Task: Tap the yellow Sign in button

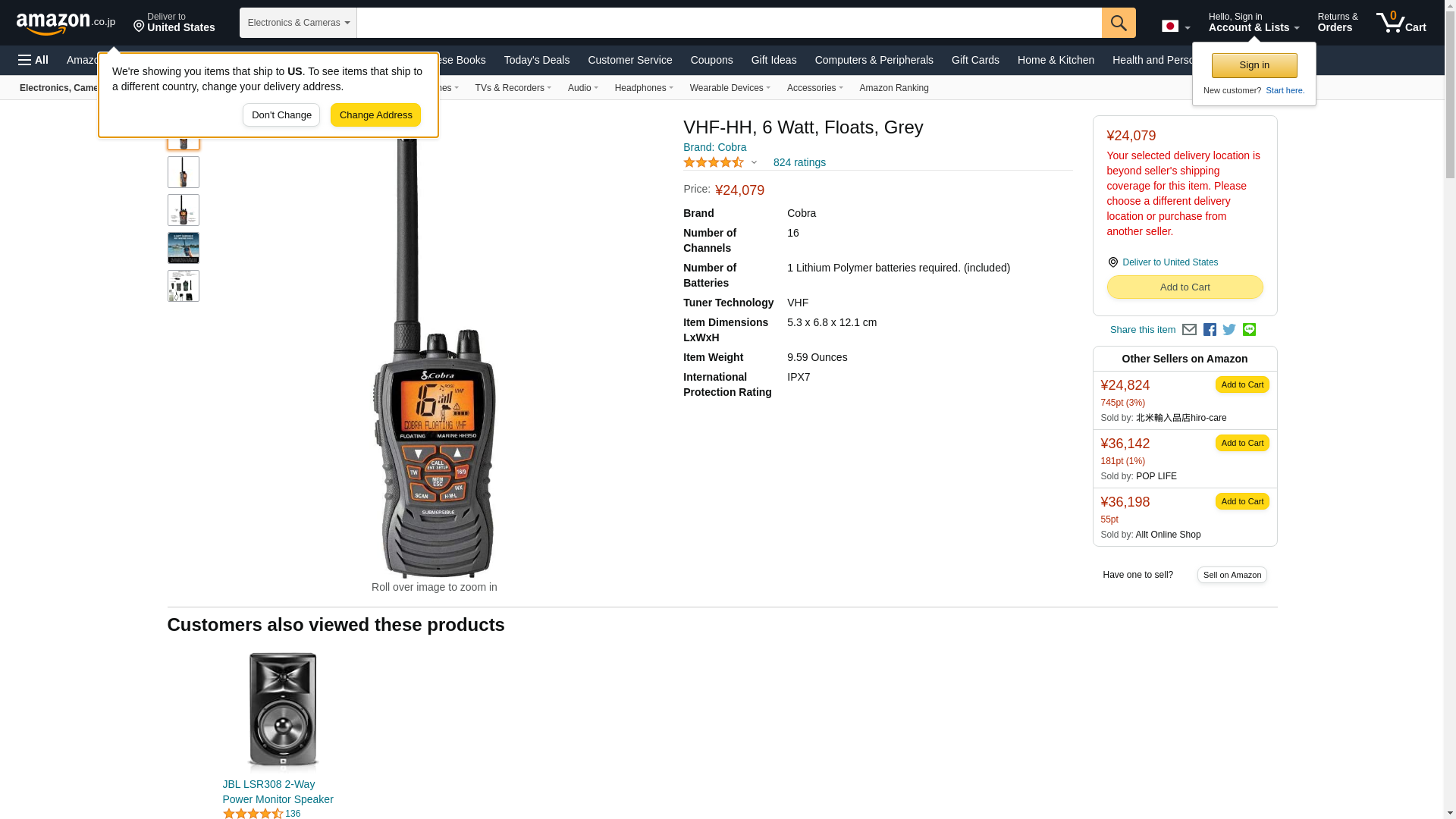Action: pos(1254,65)
